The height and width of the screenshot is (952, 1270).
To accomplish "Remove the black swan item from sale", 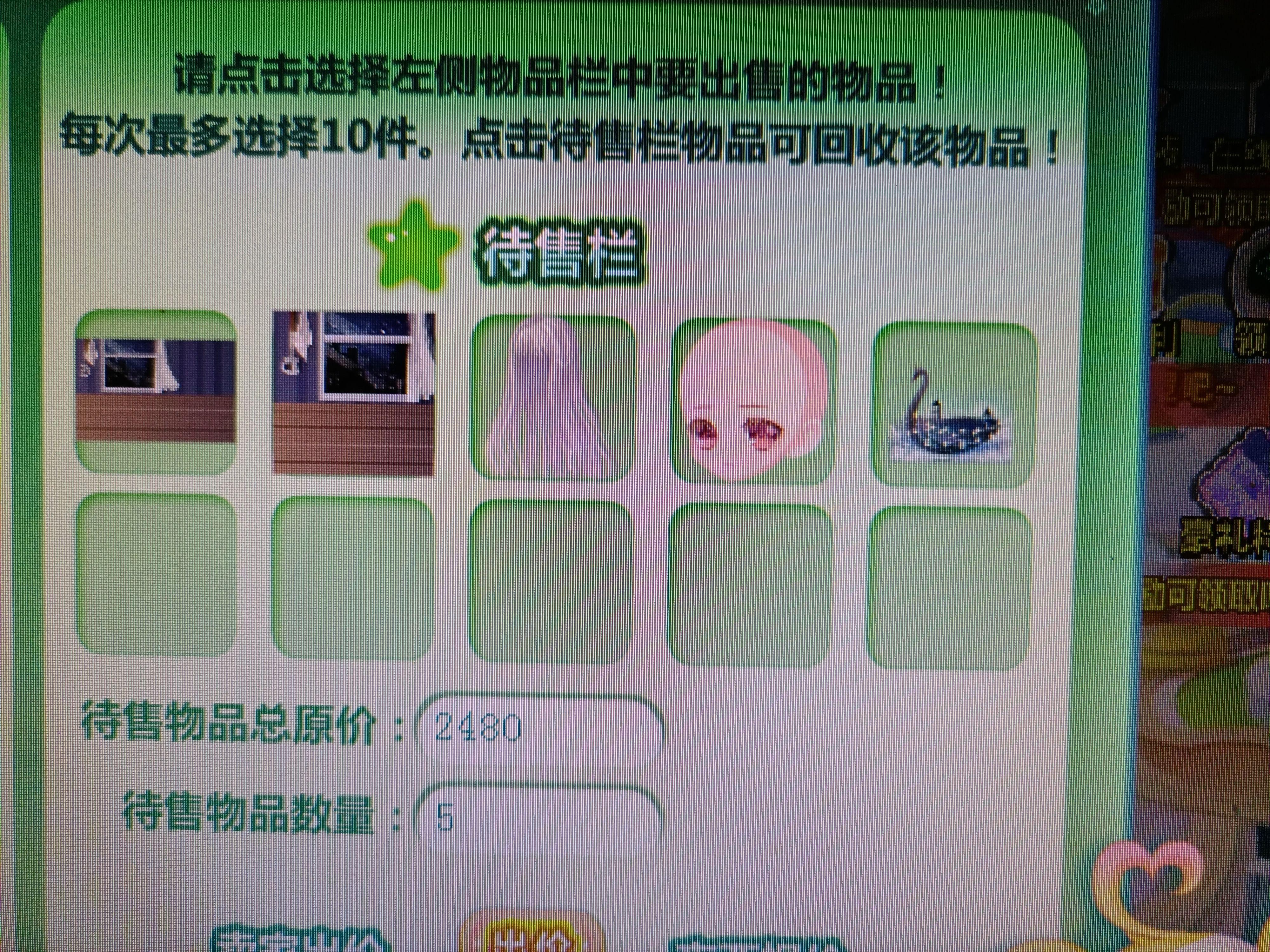I will click(x=954, y=405).
